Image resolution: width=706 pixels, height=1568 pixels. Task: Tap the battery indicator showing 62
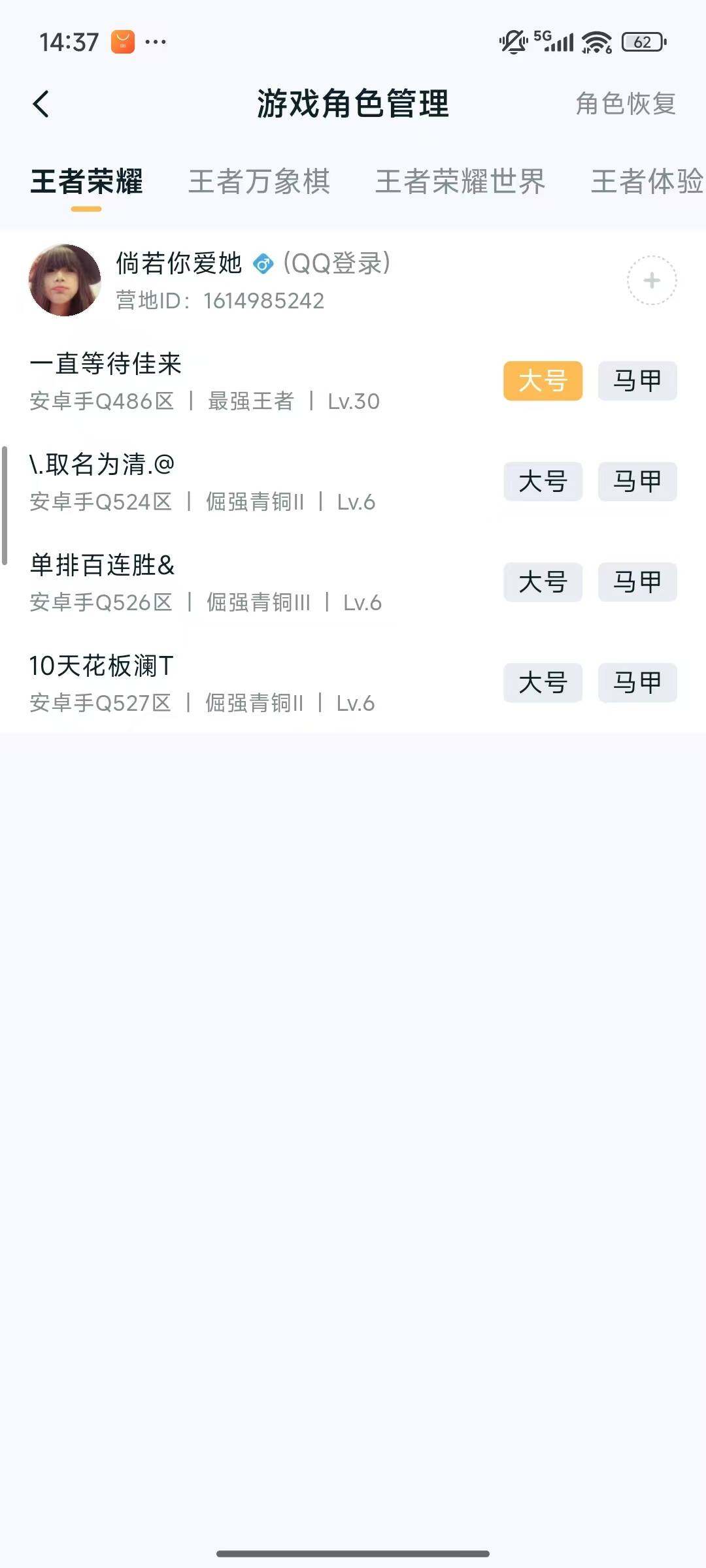pyautogui.click(x=641, y=41)
